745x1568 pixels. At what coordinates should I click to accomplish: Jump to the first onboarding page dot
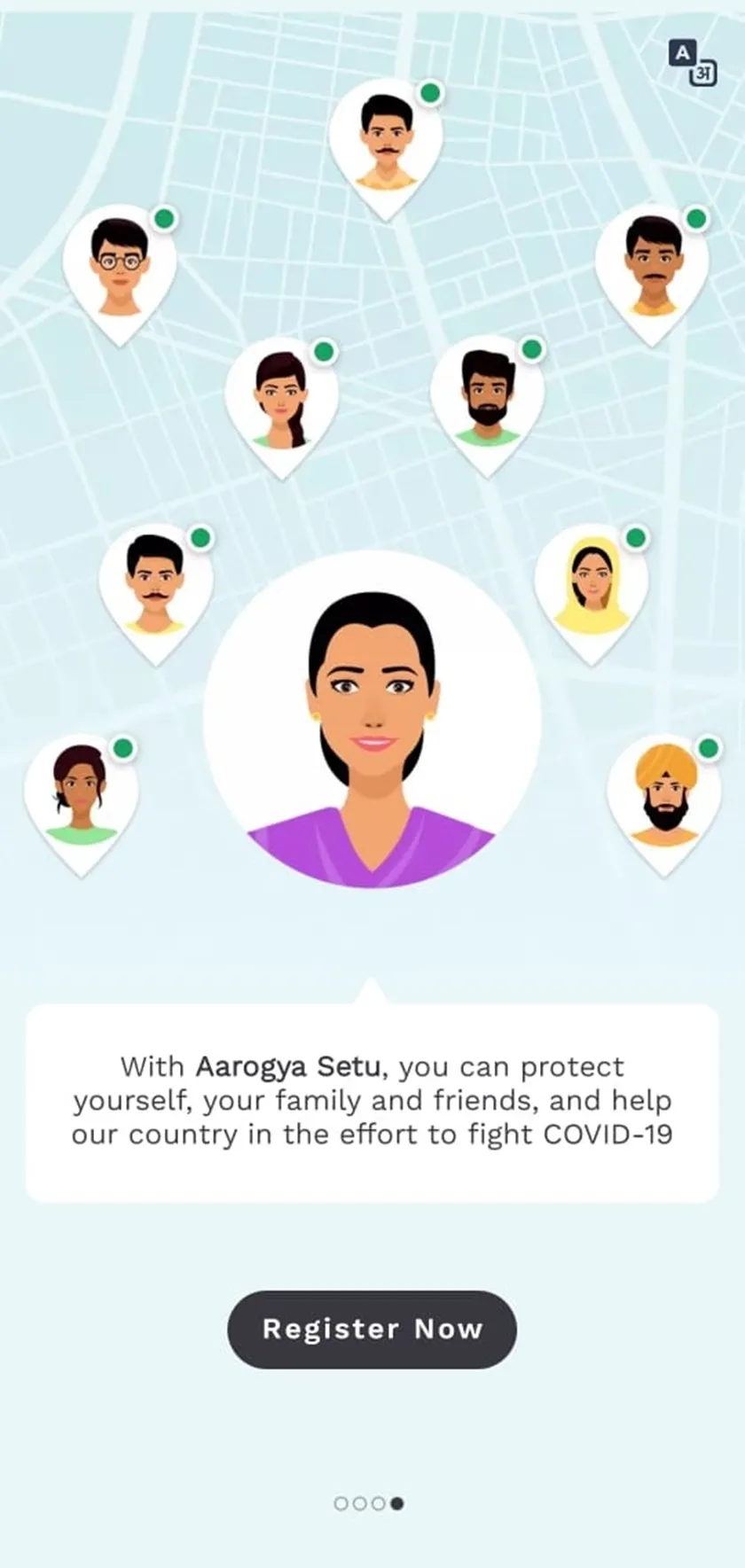coord(341,1503)
